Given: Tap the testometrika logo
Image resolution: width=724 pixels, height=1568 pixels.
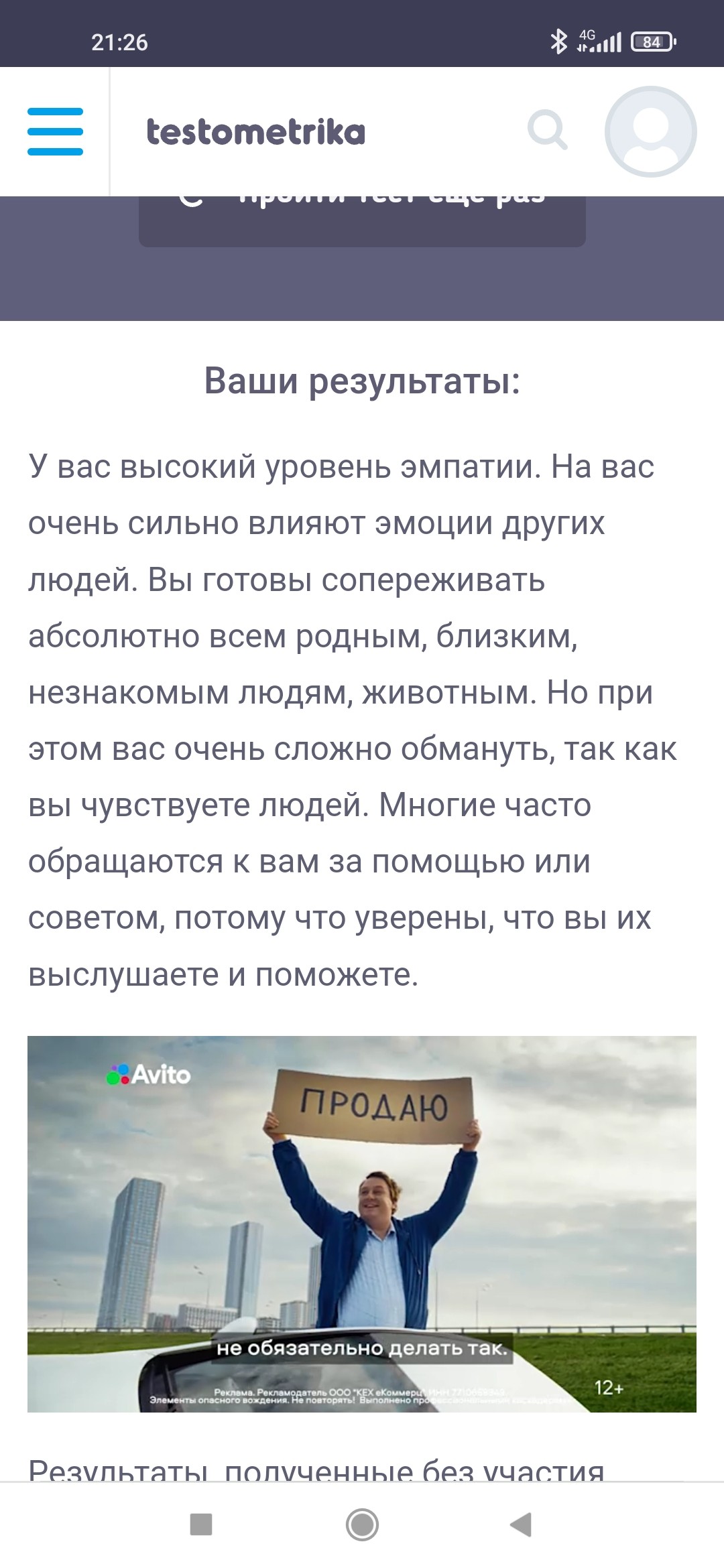Looking at the screenshot, I should pos(255,131).
